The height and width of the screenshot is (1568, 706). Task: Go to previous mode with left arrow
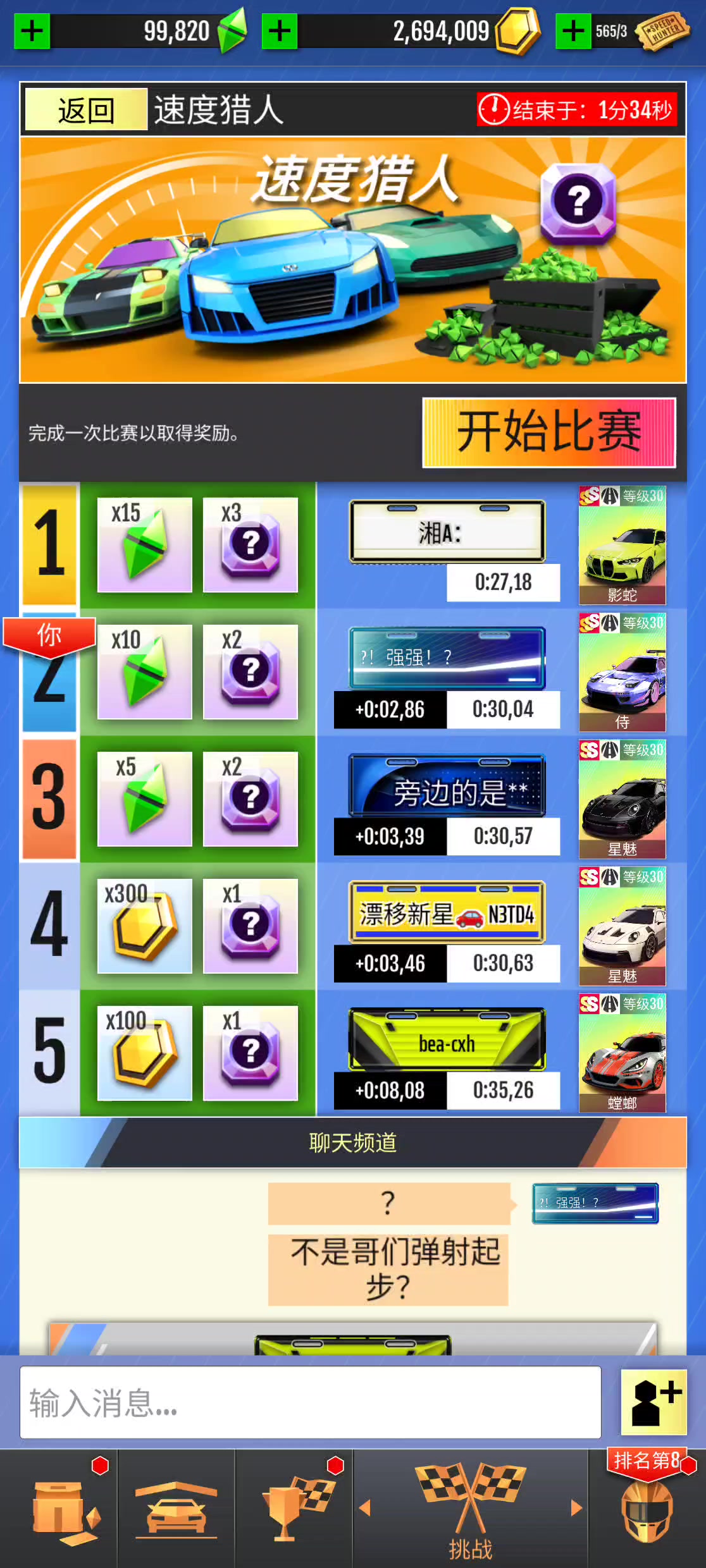click(x=365, y=1508)
